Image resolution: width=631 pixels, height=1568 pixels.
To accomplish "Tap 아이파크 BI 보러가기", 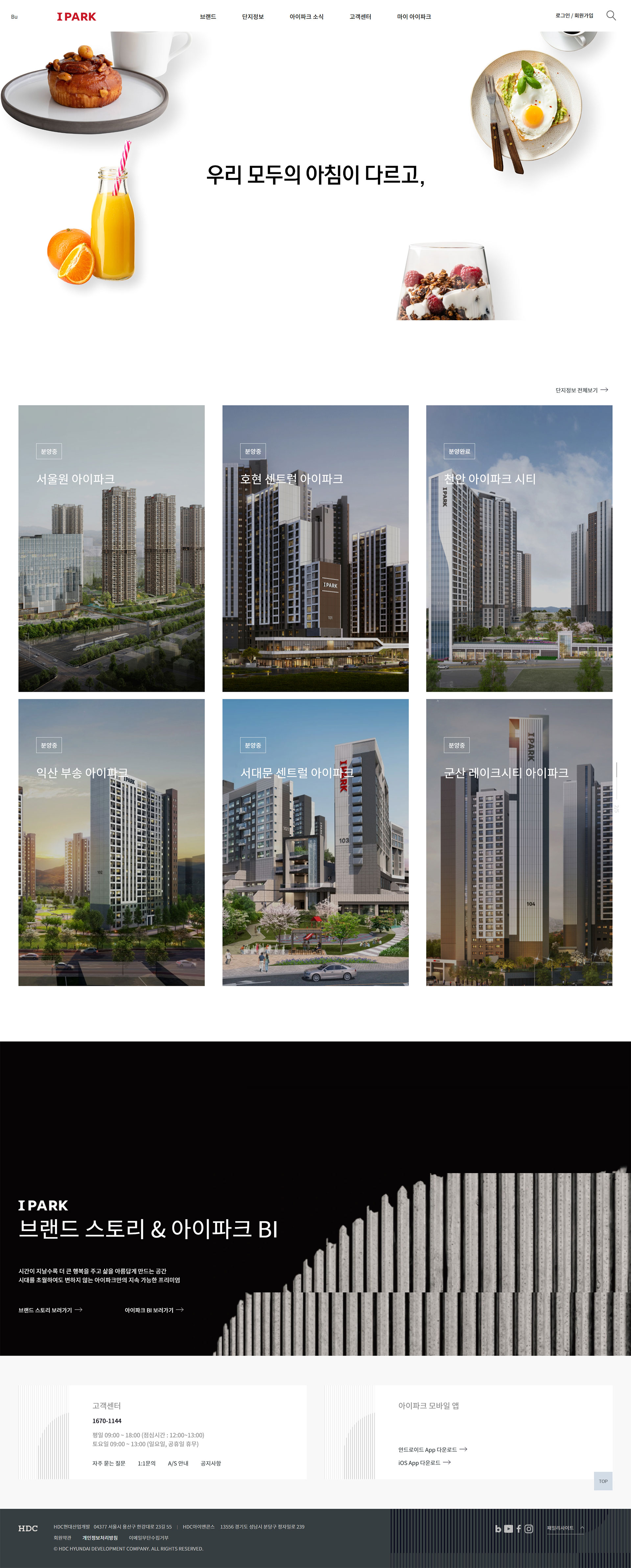I will pyautogui.click(x=154, y=1310).
